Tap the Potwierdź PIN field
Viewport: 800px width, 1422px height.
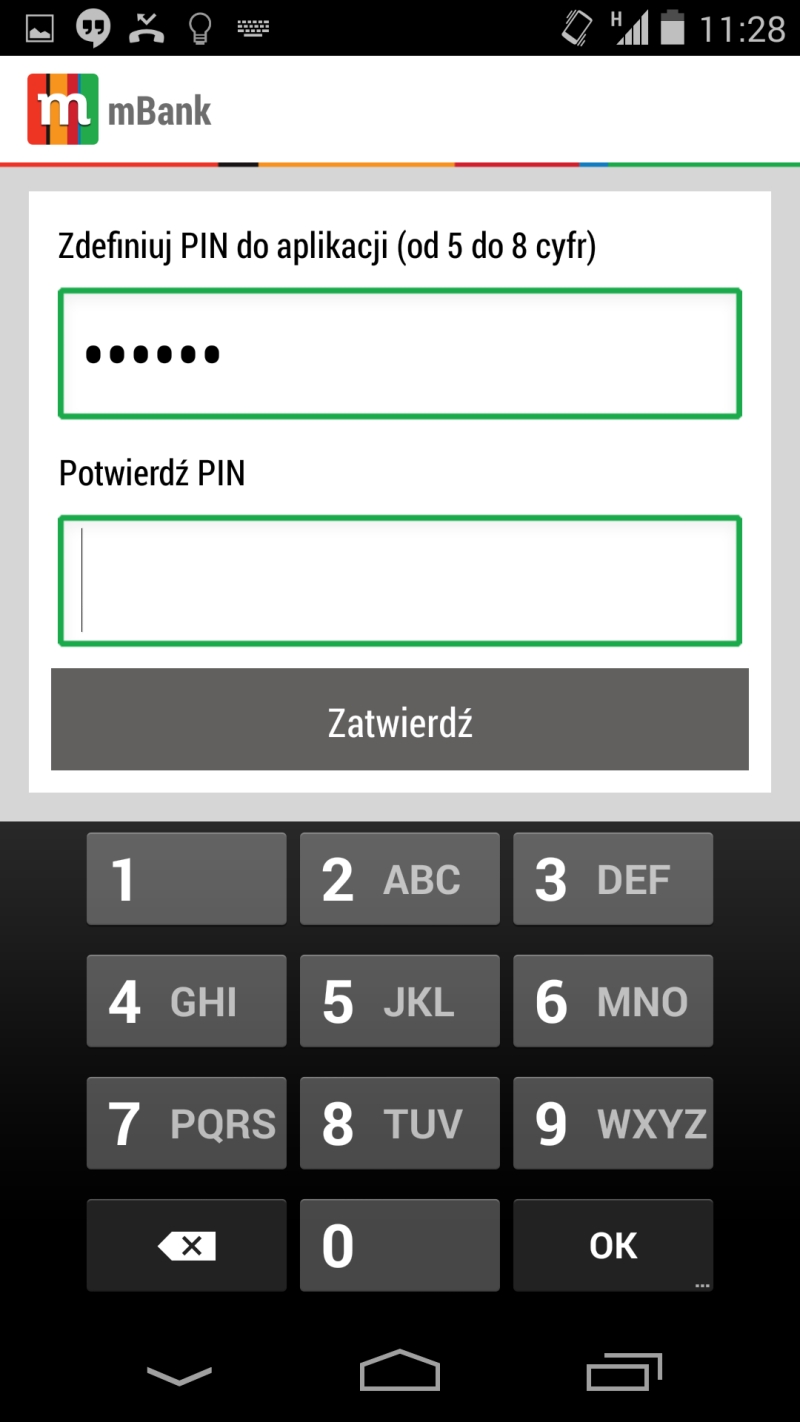click(400, 580)
